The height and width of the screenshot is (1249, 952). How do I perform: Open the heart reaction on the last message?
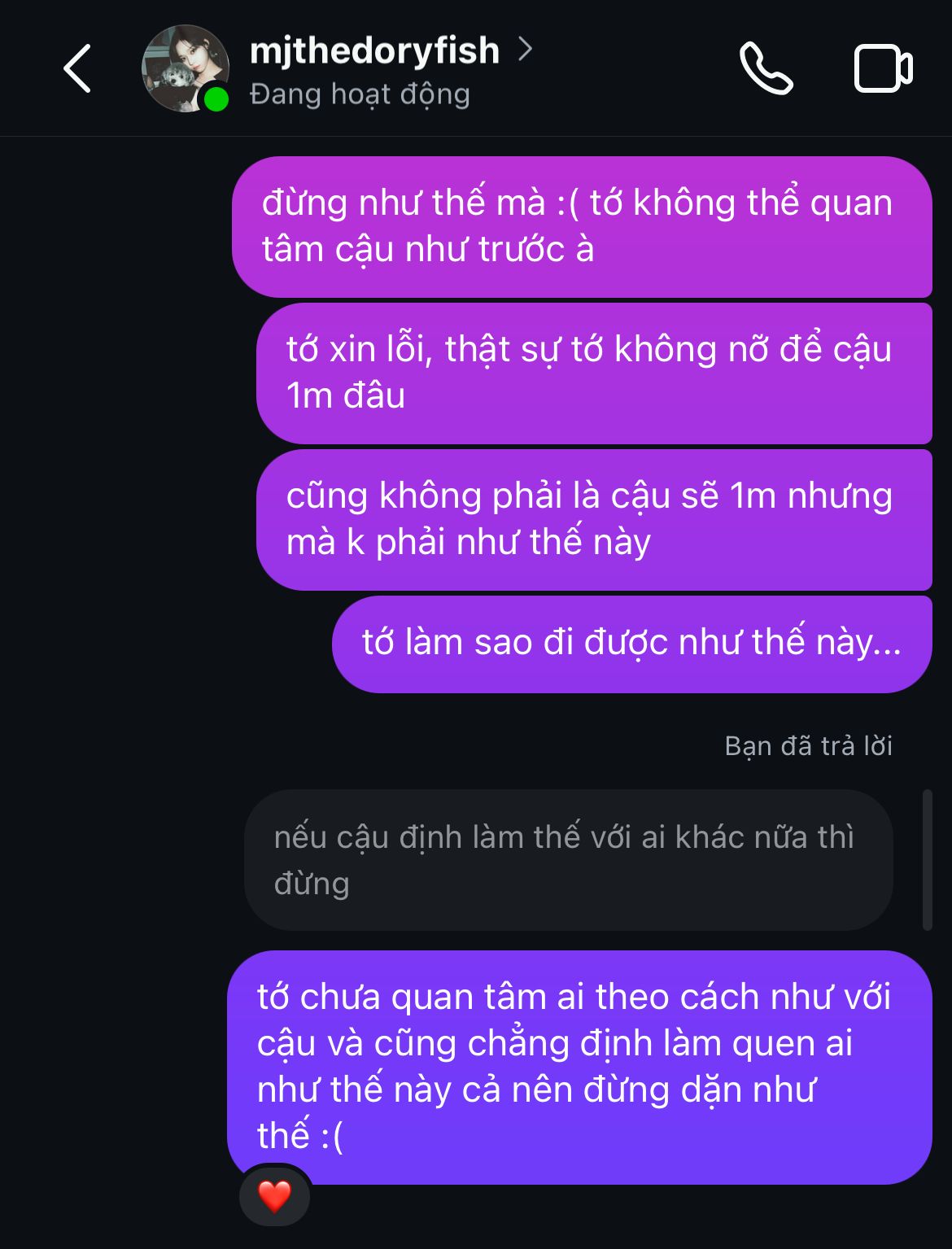tap(274, 1196)
